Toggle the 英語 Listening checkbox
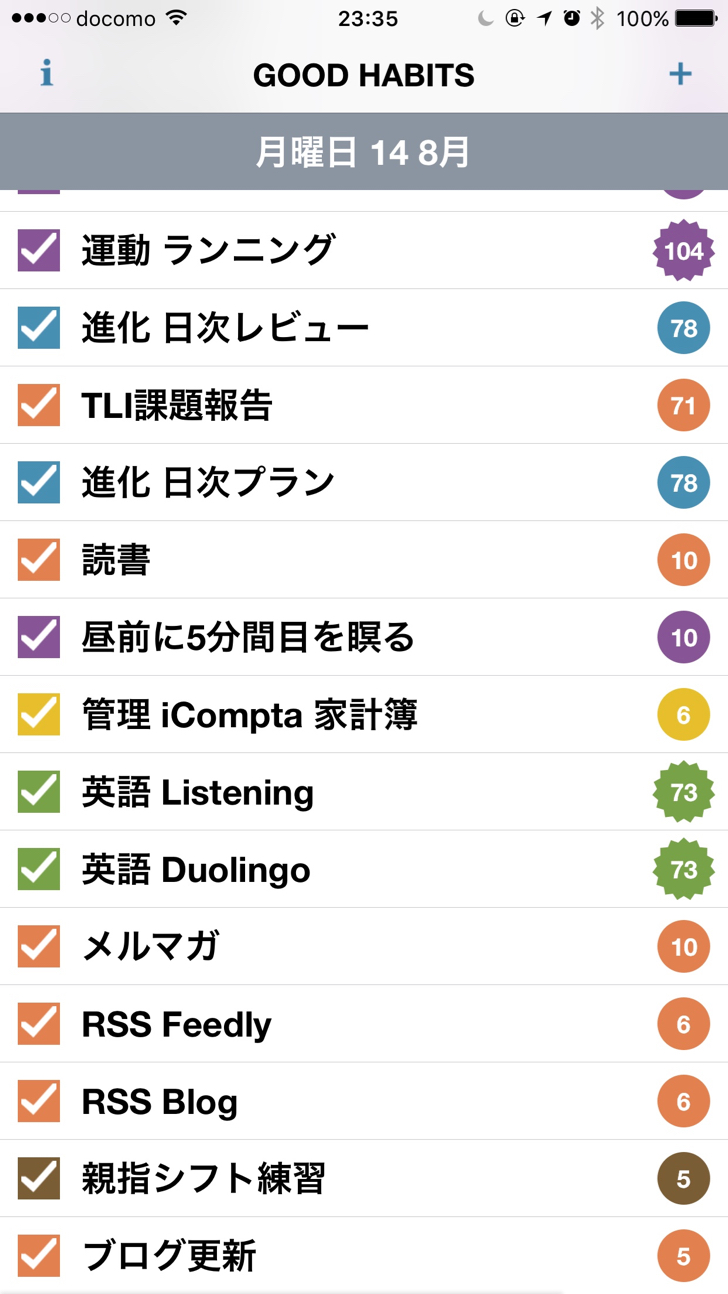This screenshot has height=1294, width=728. [x=39, y=792]
